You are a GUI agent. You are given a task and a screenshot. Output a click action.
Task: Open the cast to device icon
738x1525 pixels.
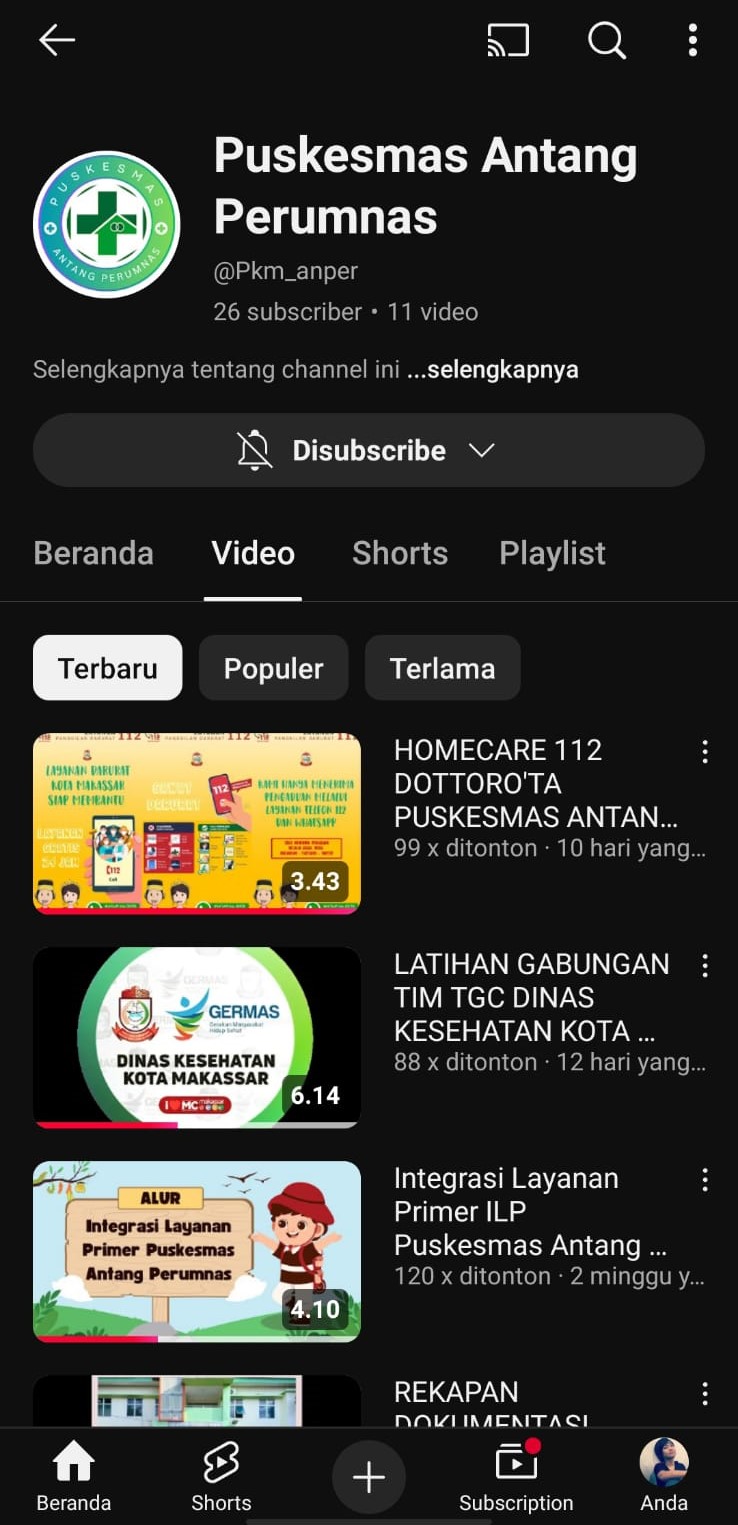(508, 40)
